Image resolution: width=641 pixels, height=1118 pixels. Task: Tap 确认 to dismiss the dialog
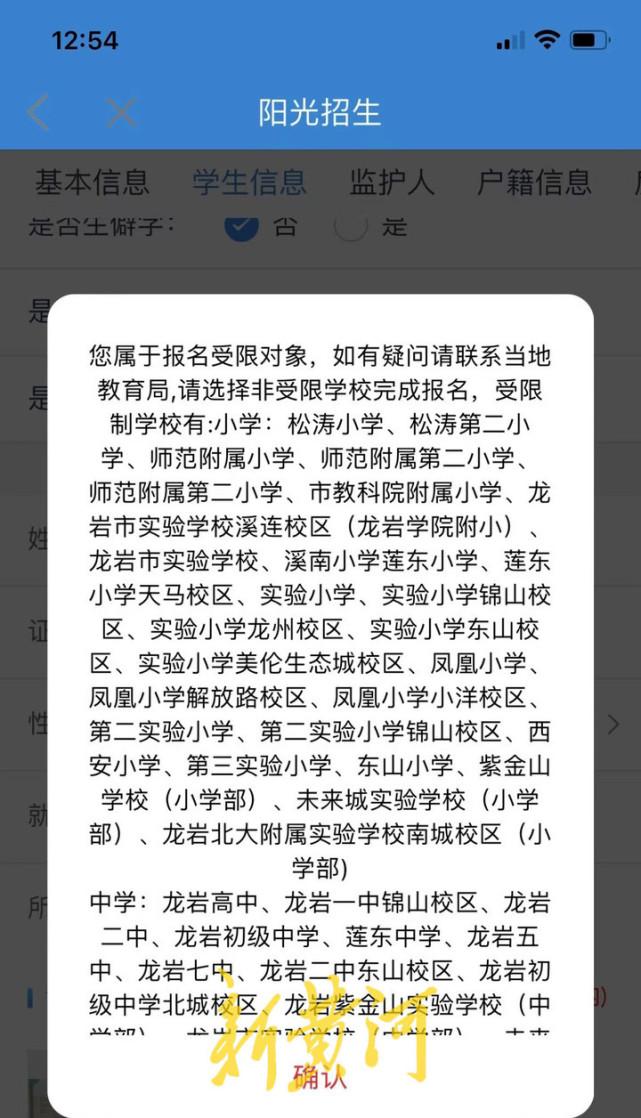319,1077
